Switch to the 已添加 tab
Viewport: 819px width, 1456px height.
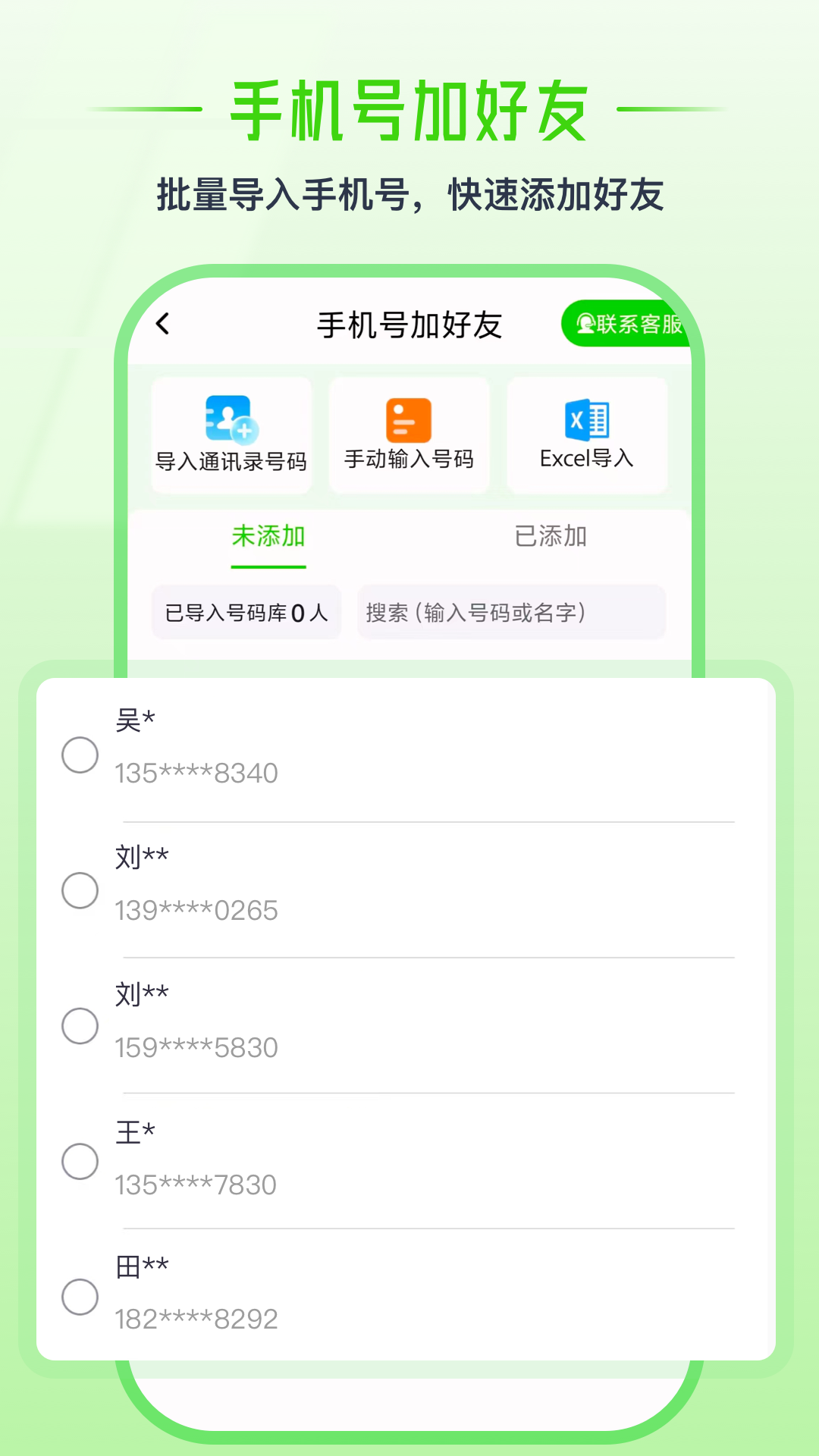551,536
